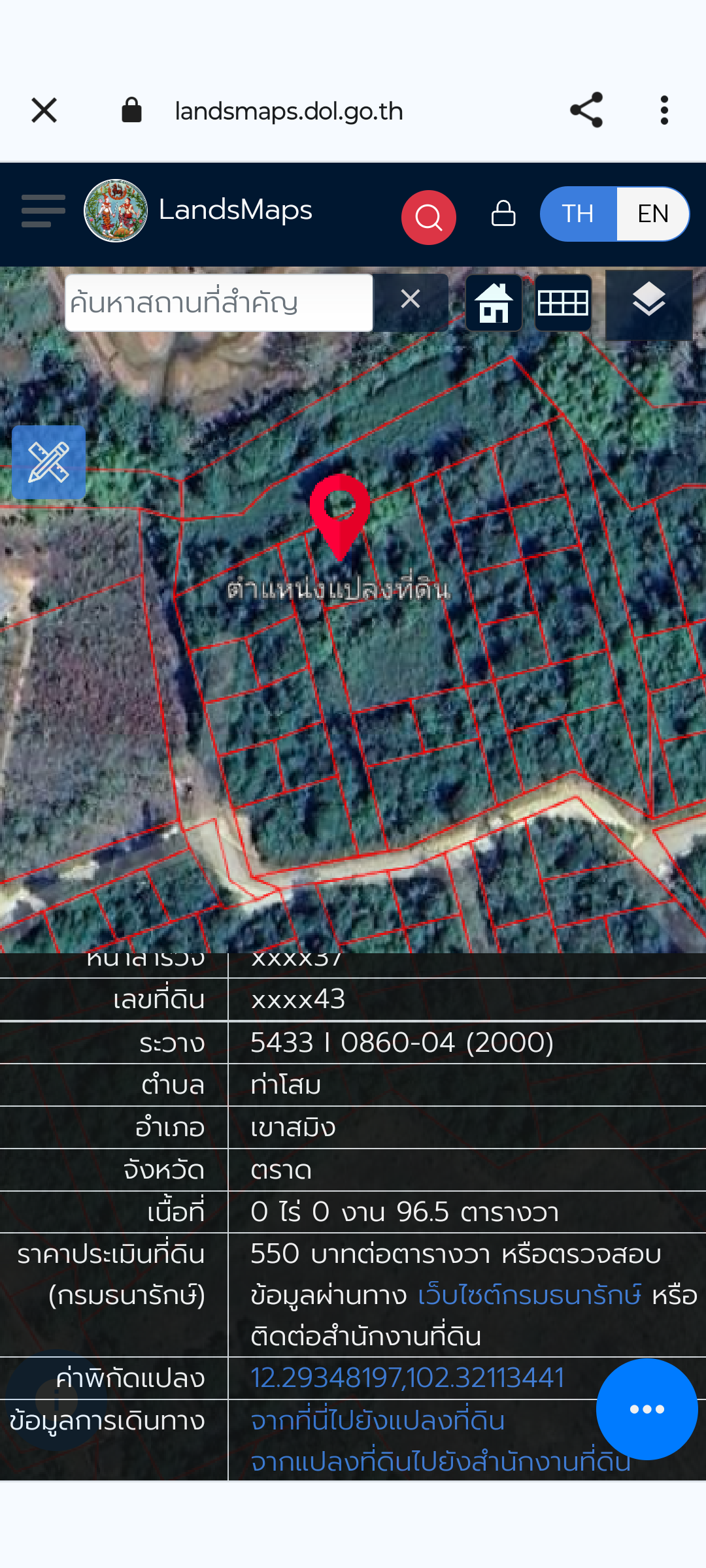This screenshot has width=706, height=1568.
Task: Tap the house icon on map toolbar
Action: [x=494, y=303]
